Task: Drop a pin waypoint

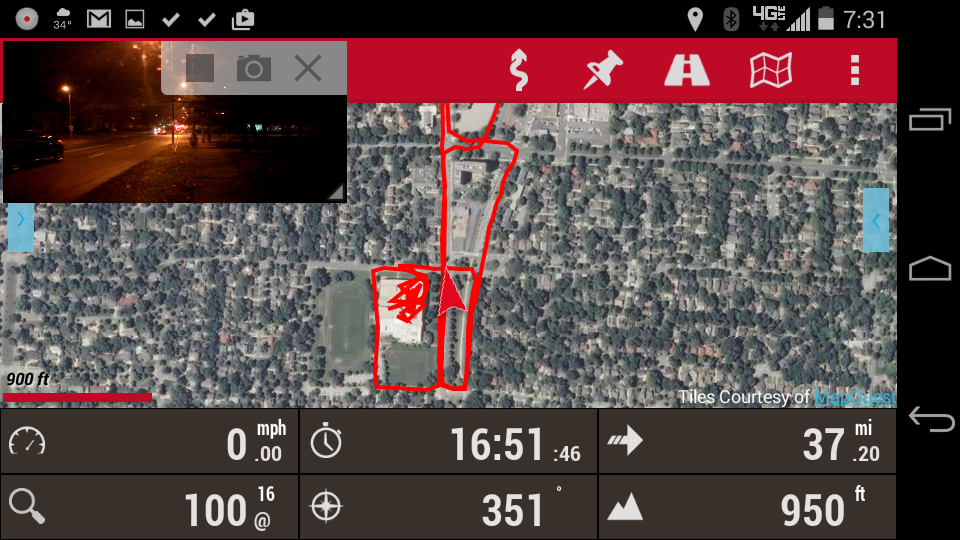Action: [x=603, y=70]
